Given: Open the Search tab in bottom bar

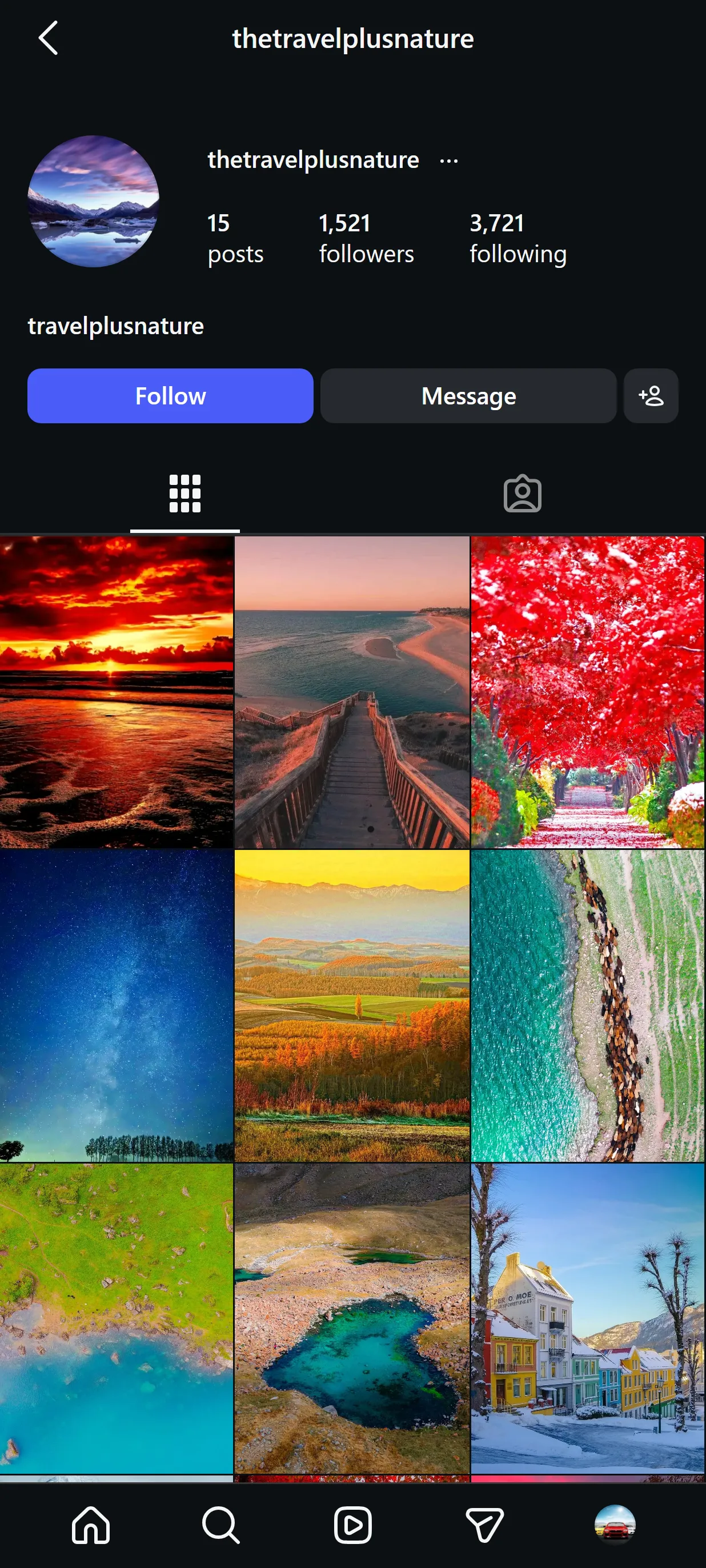Looking at the screenshot, I should (x=221, y=1525).
